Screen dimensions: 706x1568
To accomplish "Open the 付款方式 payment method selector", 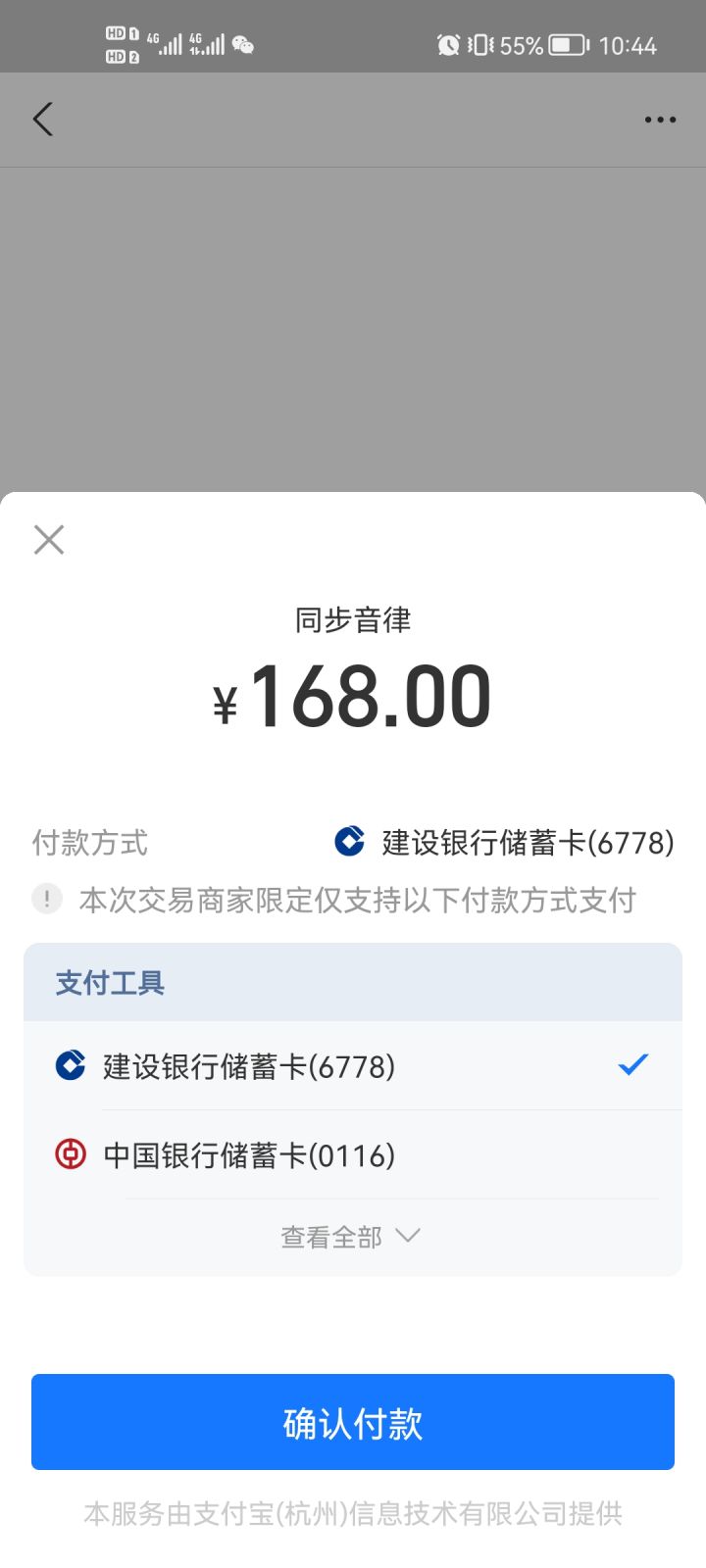I will pos(505,842).
